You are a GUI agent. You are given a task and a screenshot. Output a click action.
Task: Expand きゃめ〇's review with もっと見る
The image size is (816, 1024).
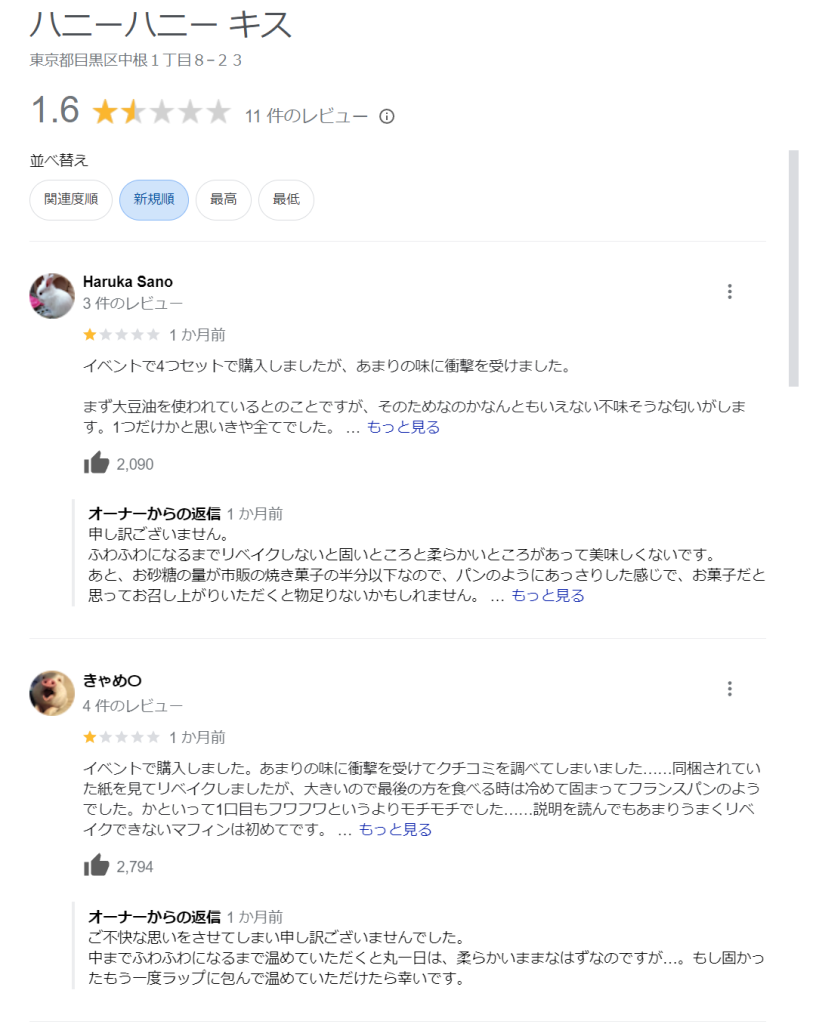(395, 829)
